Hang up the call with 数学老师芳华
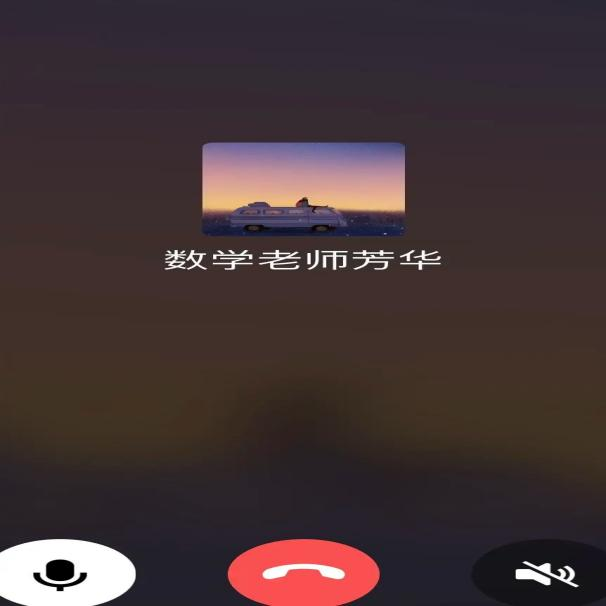606x606 pixels. pyautogui.click(x=303, y=576)
